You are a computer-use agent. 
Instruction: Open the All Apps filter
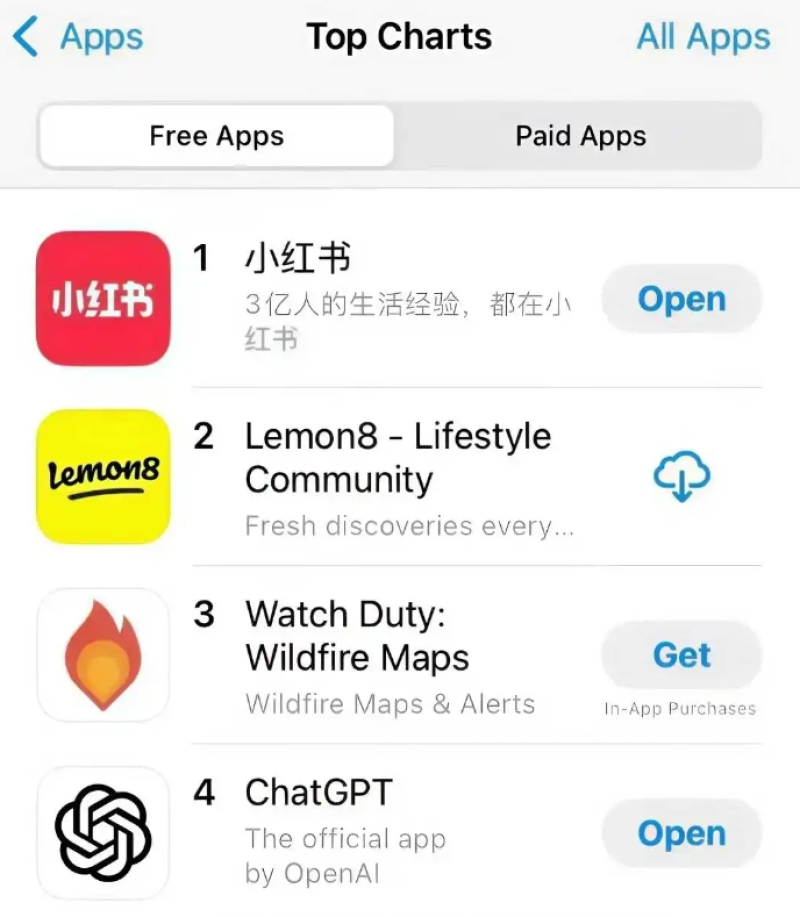tap(703, 38)
